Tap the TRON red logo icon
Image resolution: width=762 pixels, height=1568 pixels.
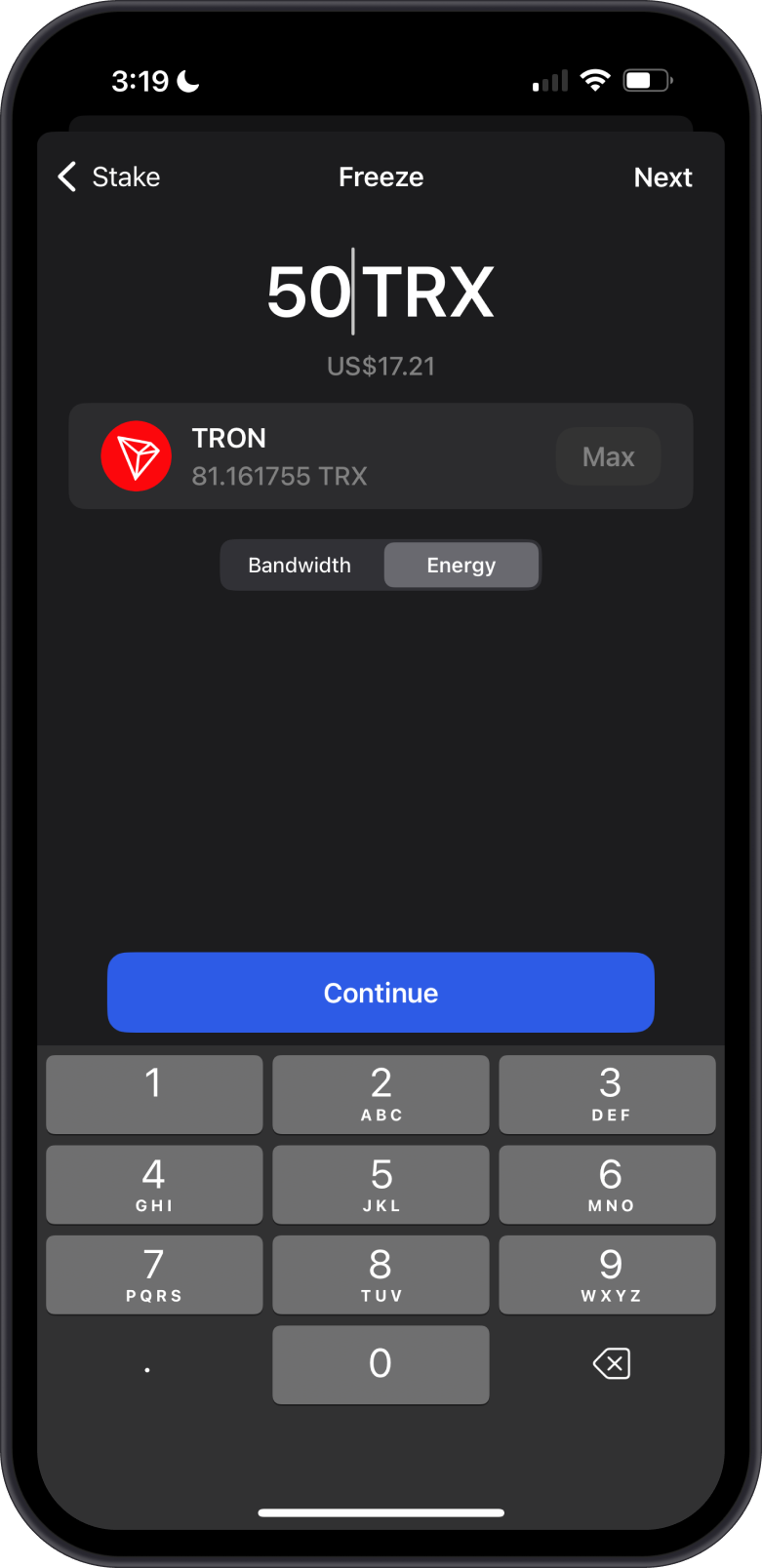coord(137,455)
